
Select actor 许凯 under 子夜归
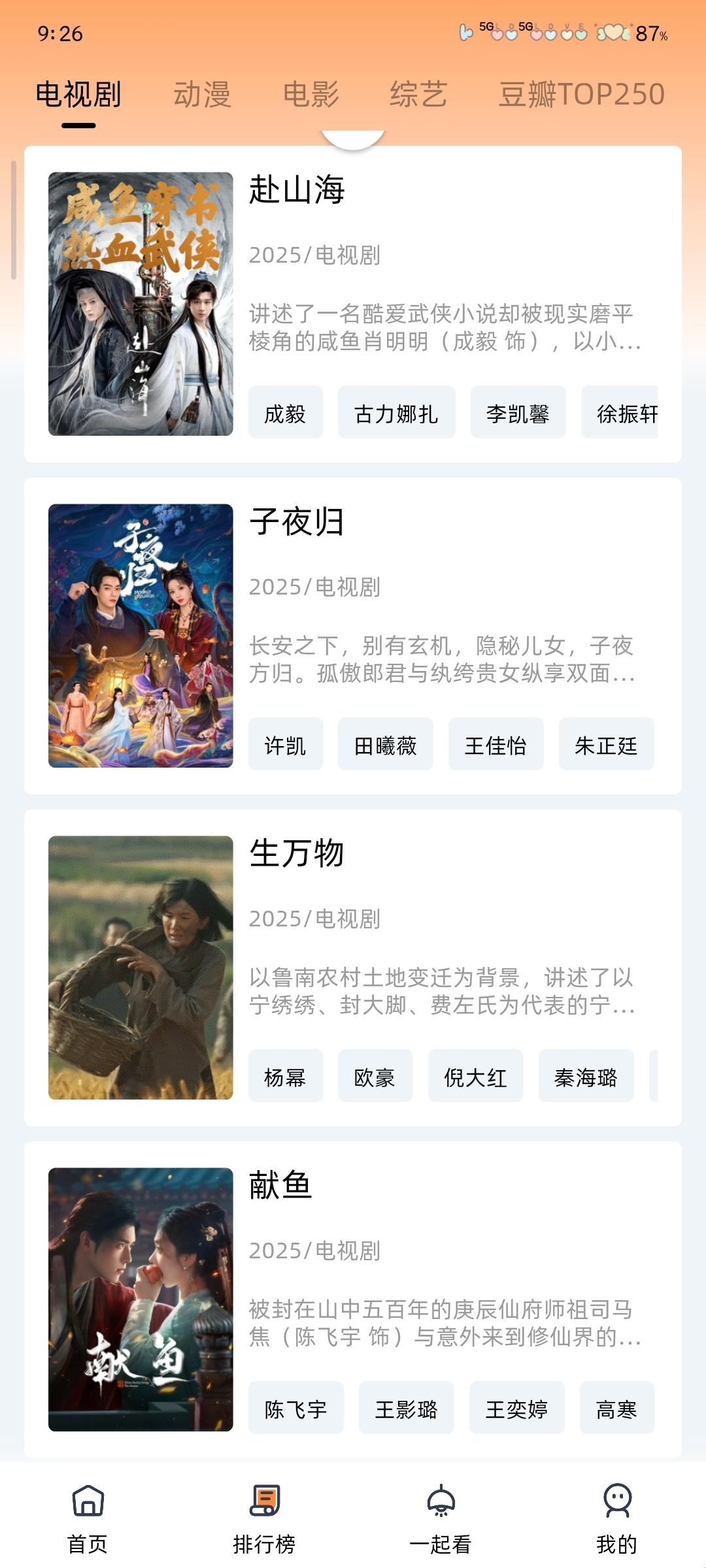(286, 743)
